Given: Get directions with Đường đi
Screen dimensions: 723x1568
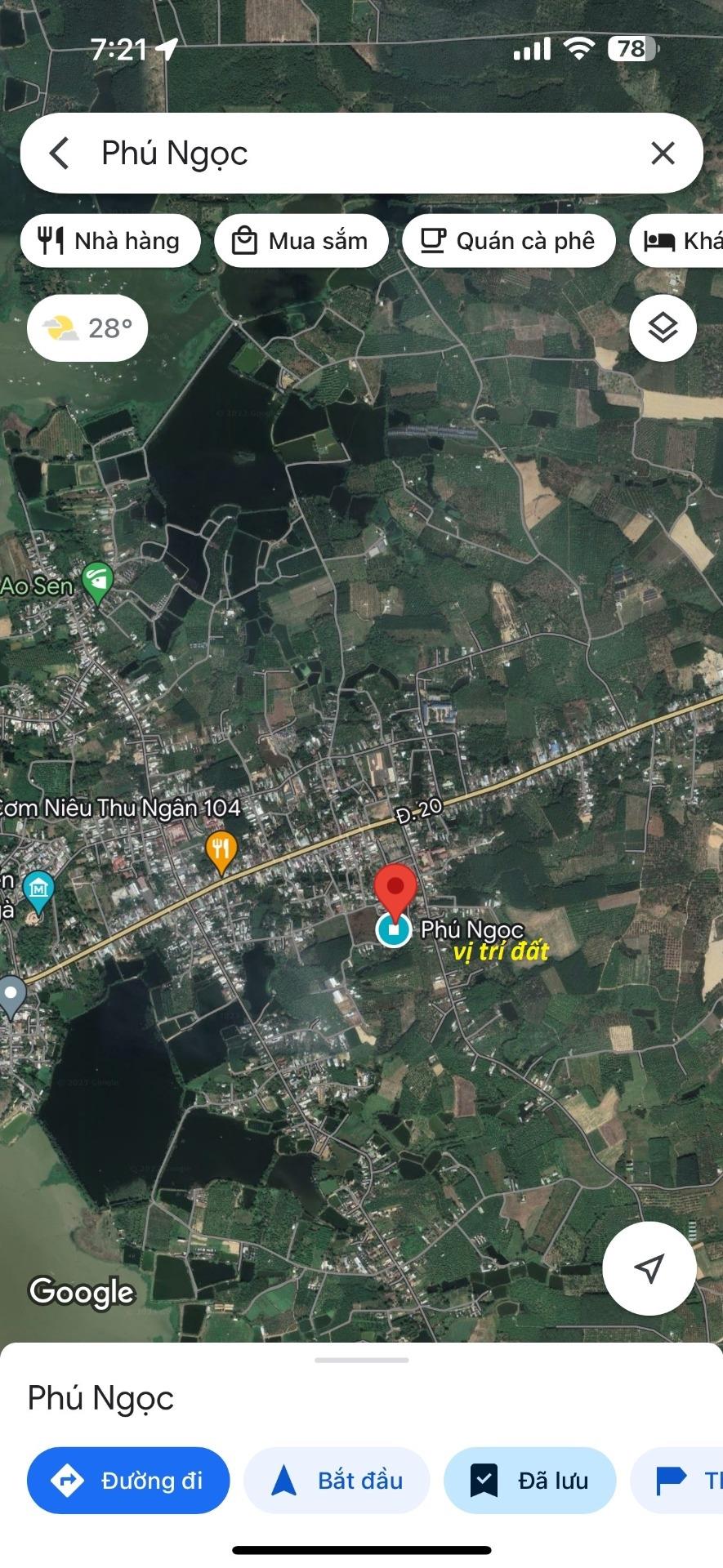Looking at the screenshot, I should [128, 1481].
